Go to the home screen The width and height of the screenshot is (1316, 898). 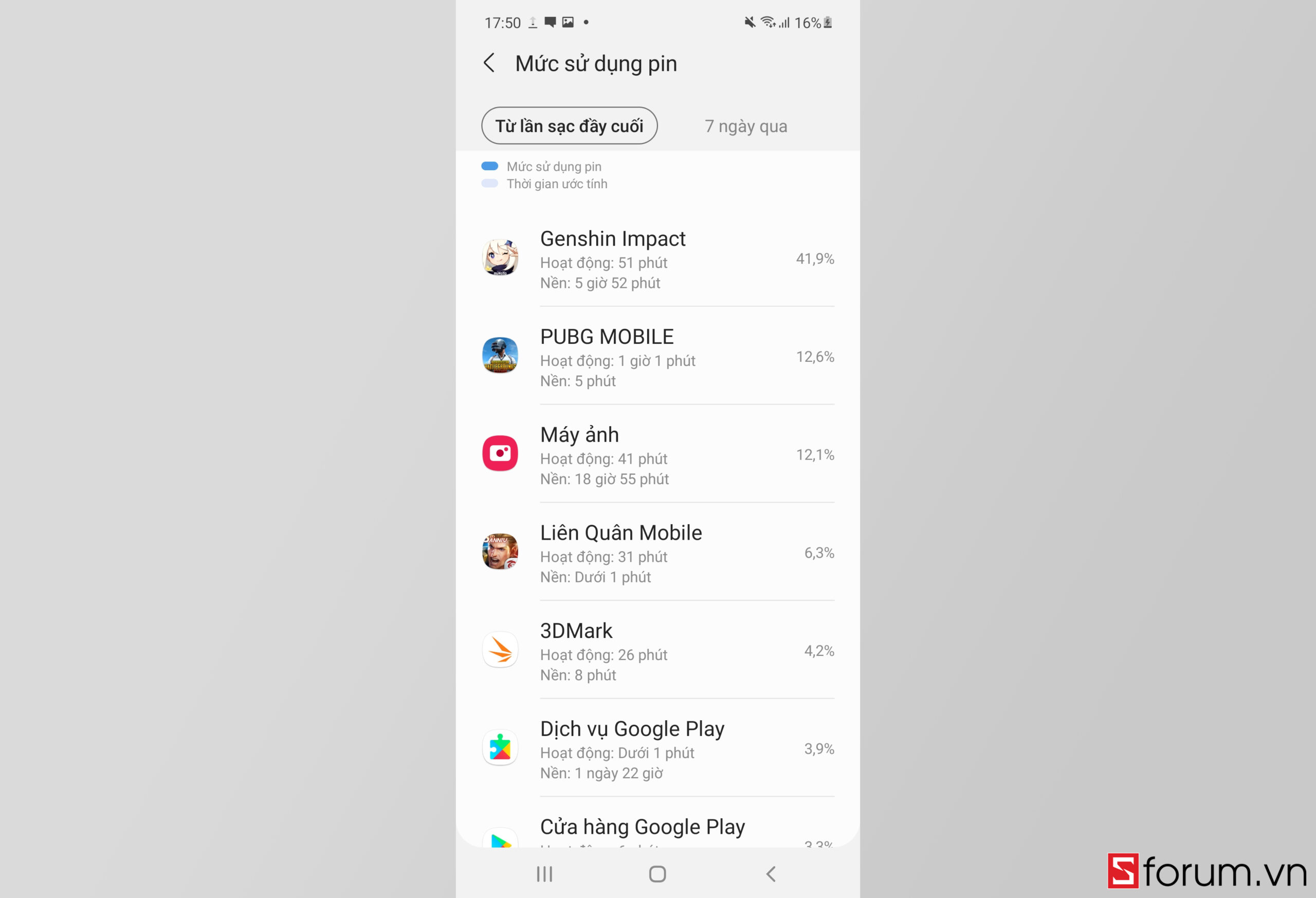(x=657, y=874)
